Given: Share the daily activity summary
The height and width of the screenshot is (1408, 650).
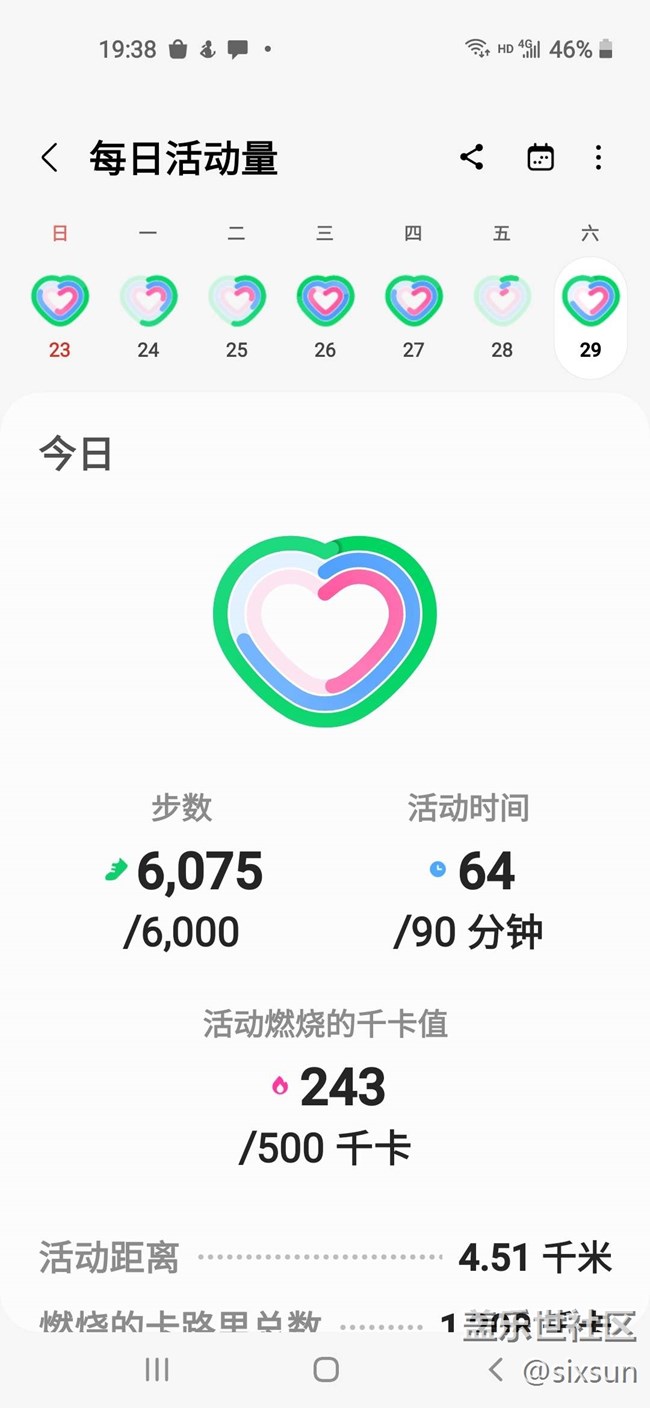Looking at the screenshot, I should [x=472, y=157].
